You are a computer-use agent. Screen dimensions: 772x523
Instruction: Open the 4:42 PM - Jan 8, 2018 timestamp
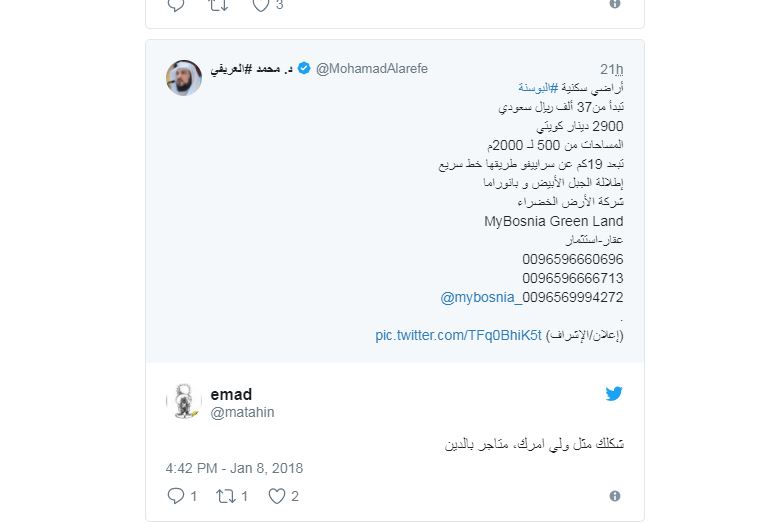pos(234,467)
